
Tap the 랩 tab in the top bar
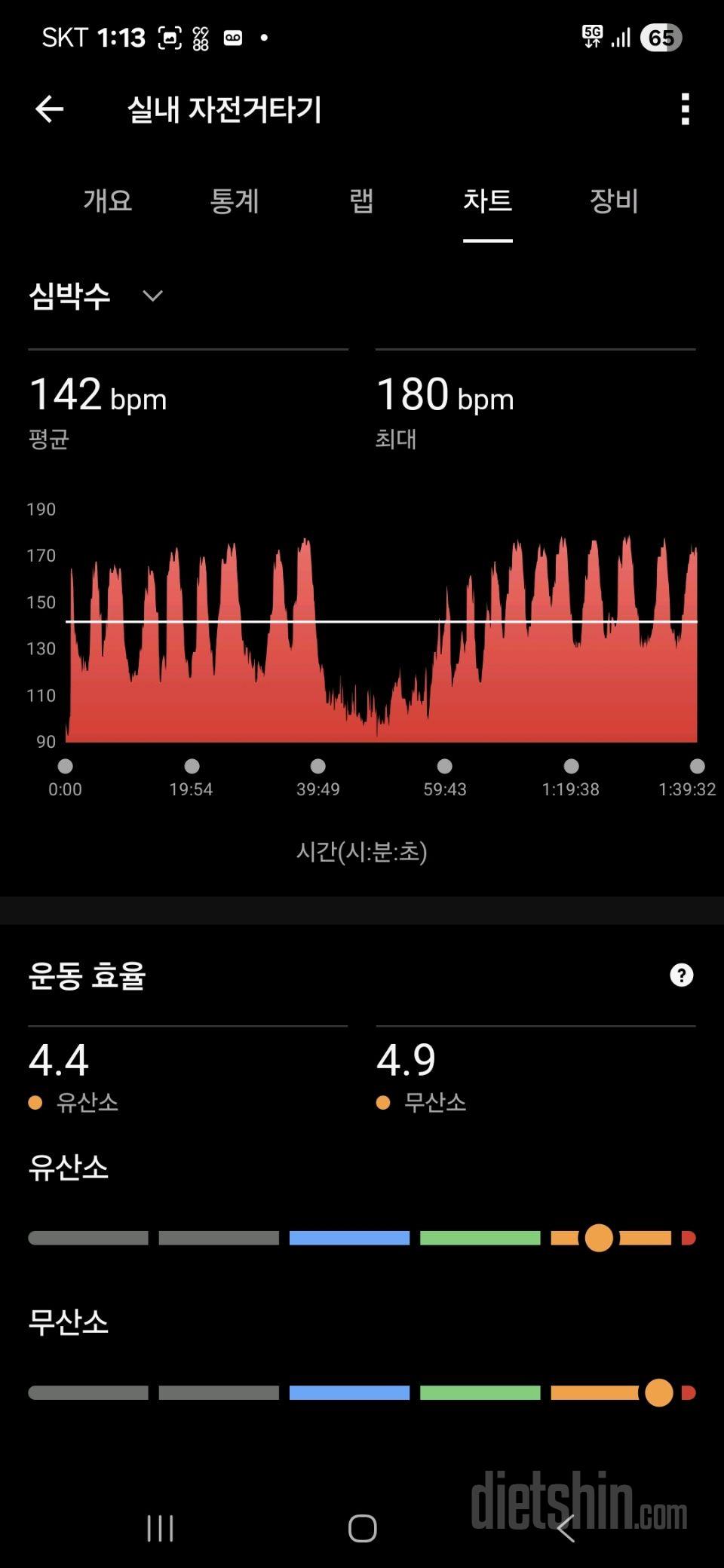coord(360,201)
